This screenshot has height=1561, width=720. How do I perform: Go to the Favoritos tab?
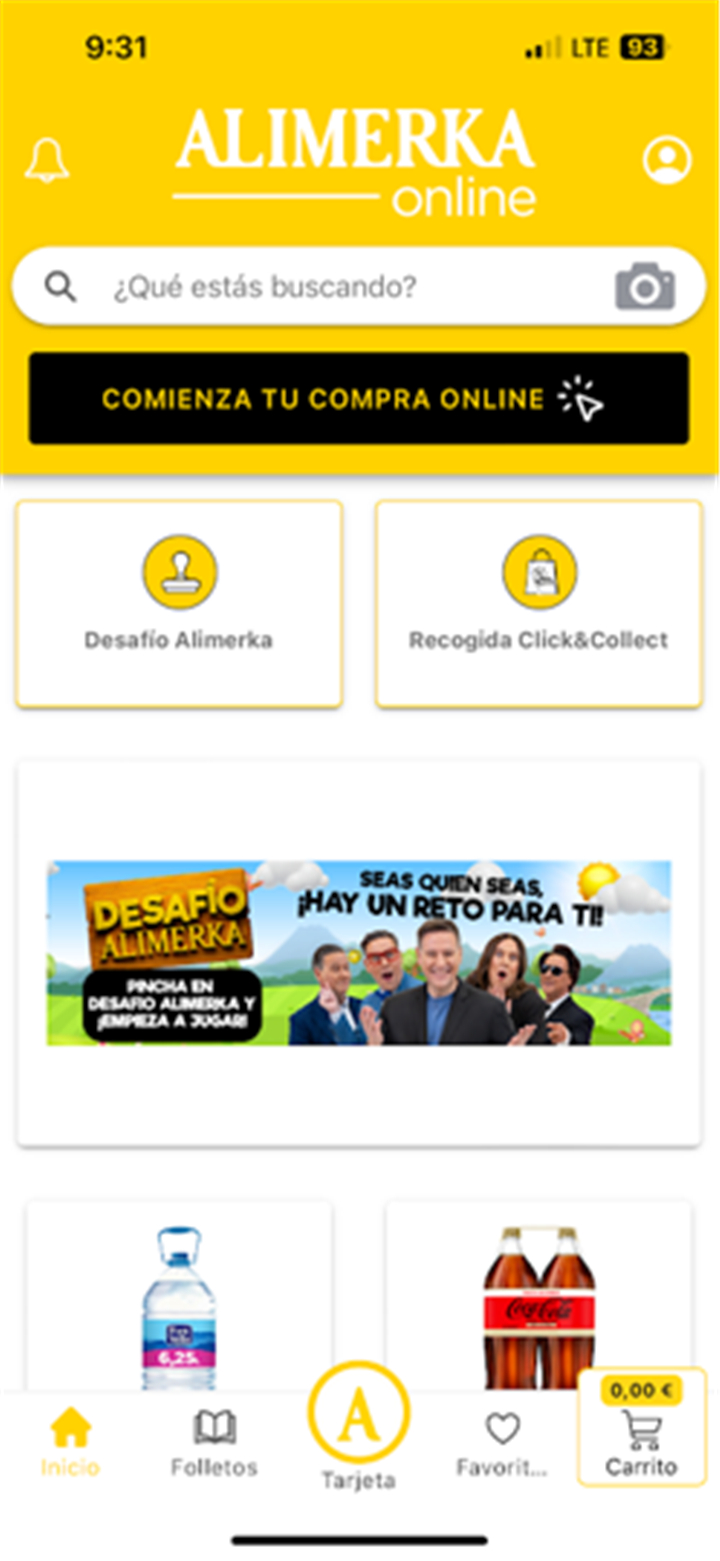(x=502, y=1443)
